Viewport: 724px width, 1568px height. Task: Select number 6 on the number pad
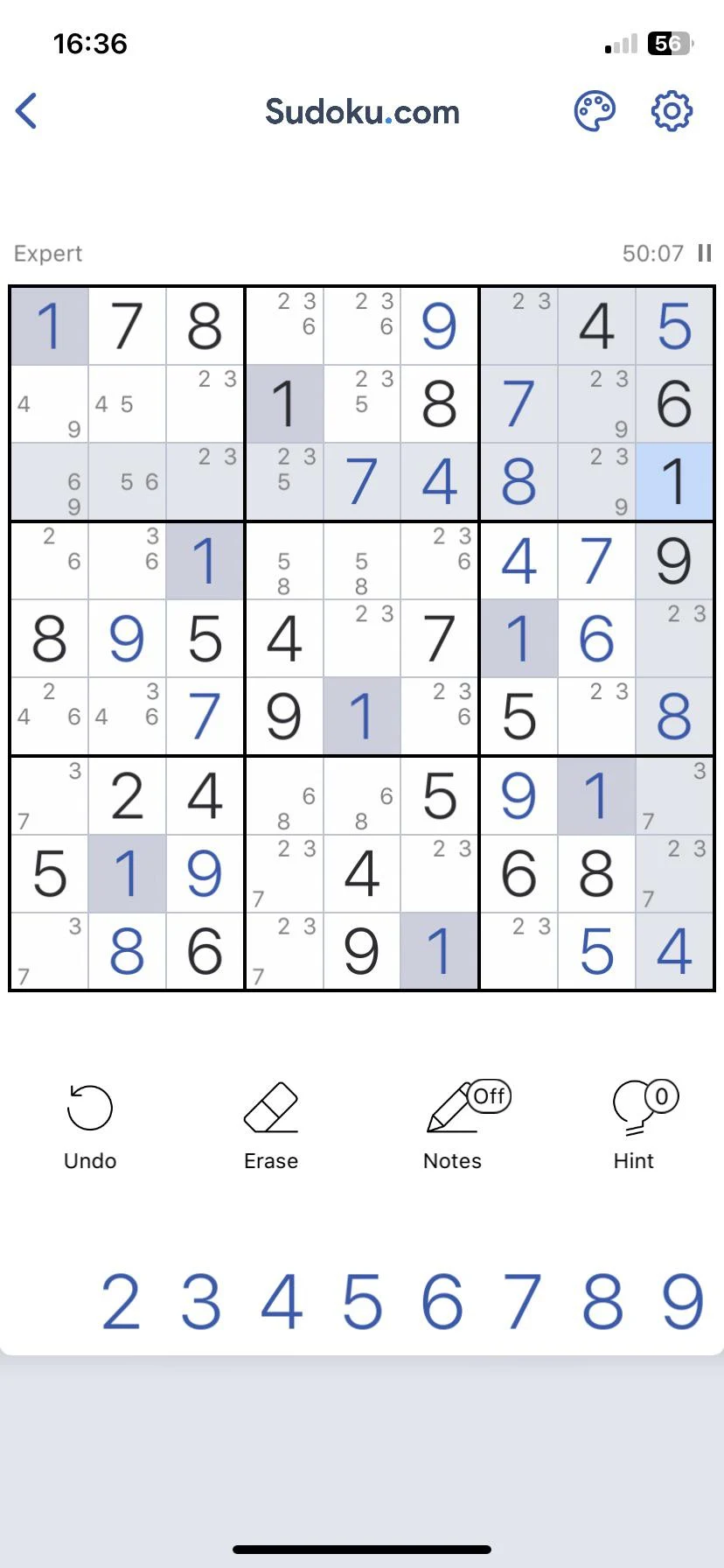[442, 1303]
